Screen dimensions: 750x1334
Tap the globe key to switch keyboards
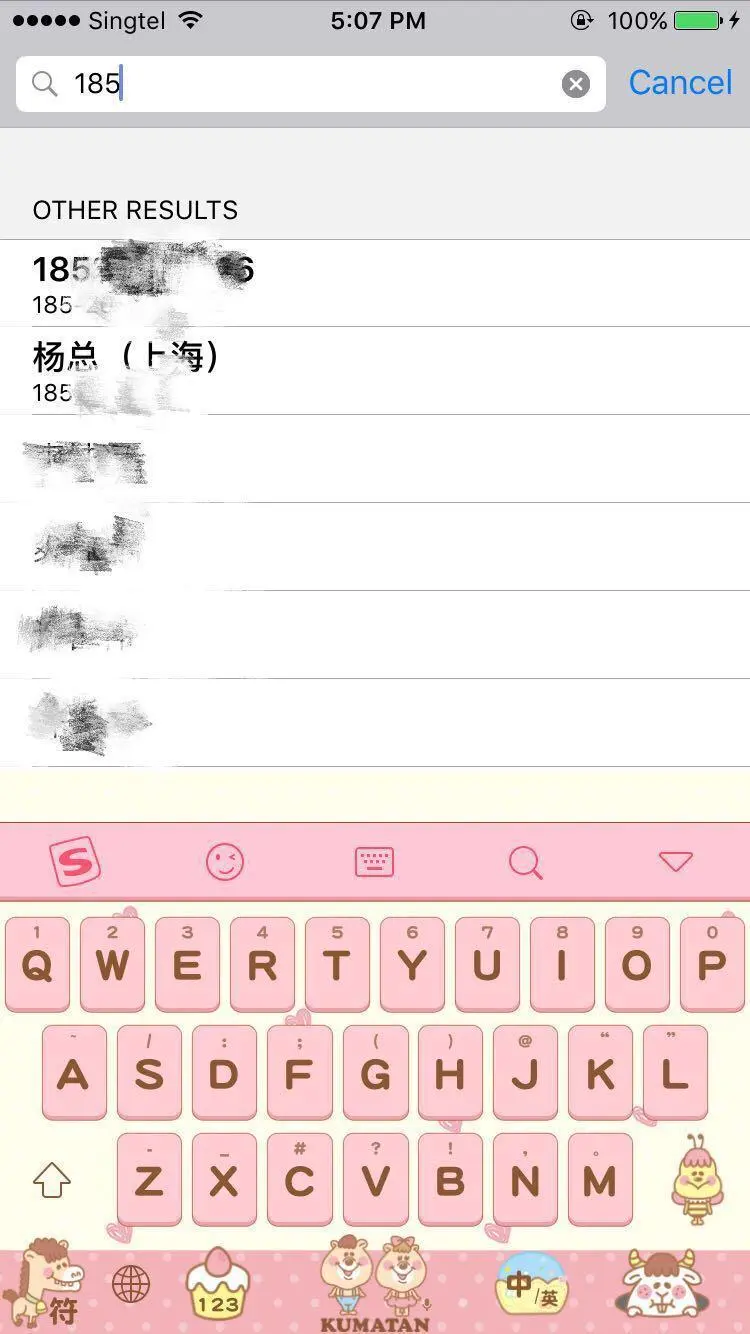point(131,1285)
